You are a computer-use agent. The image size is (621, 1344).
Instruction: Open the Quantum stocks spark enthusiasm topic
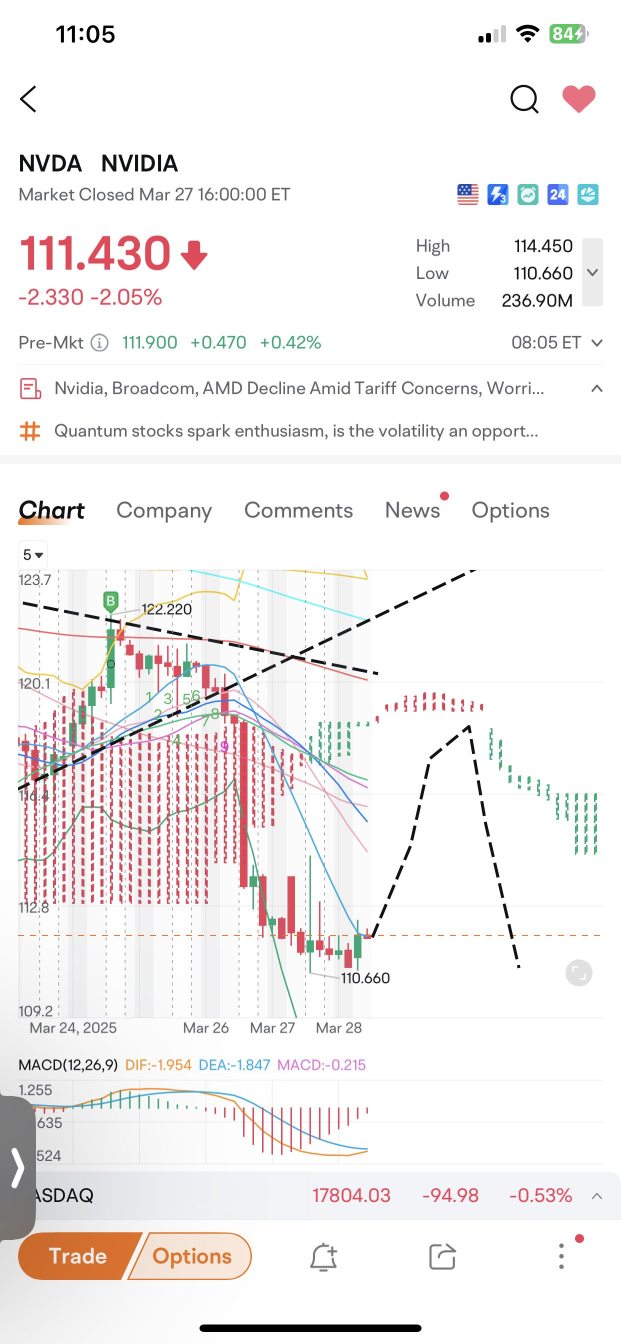pos(296,431)
